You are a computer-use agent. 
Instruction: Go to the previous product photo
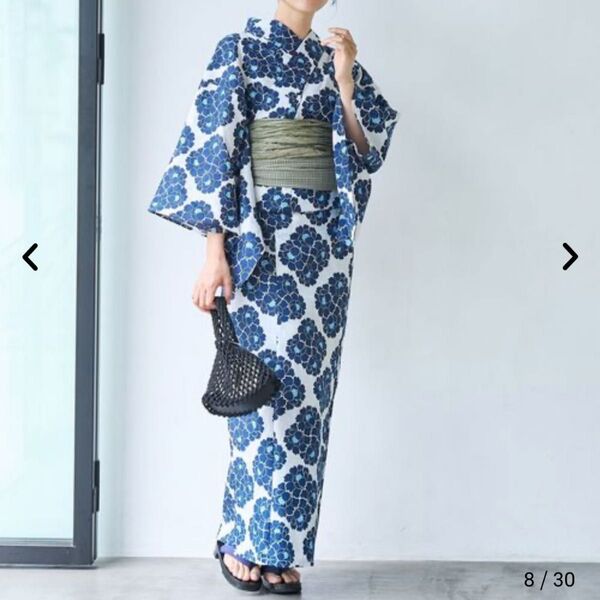(30, 257)
